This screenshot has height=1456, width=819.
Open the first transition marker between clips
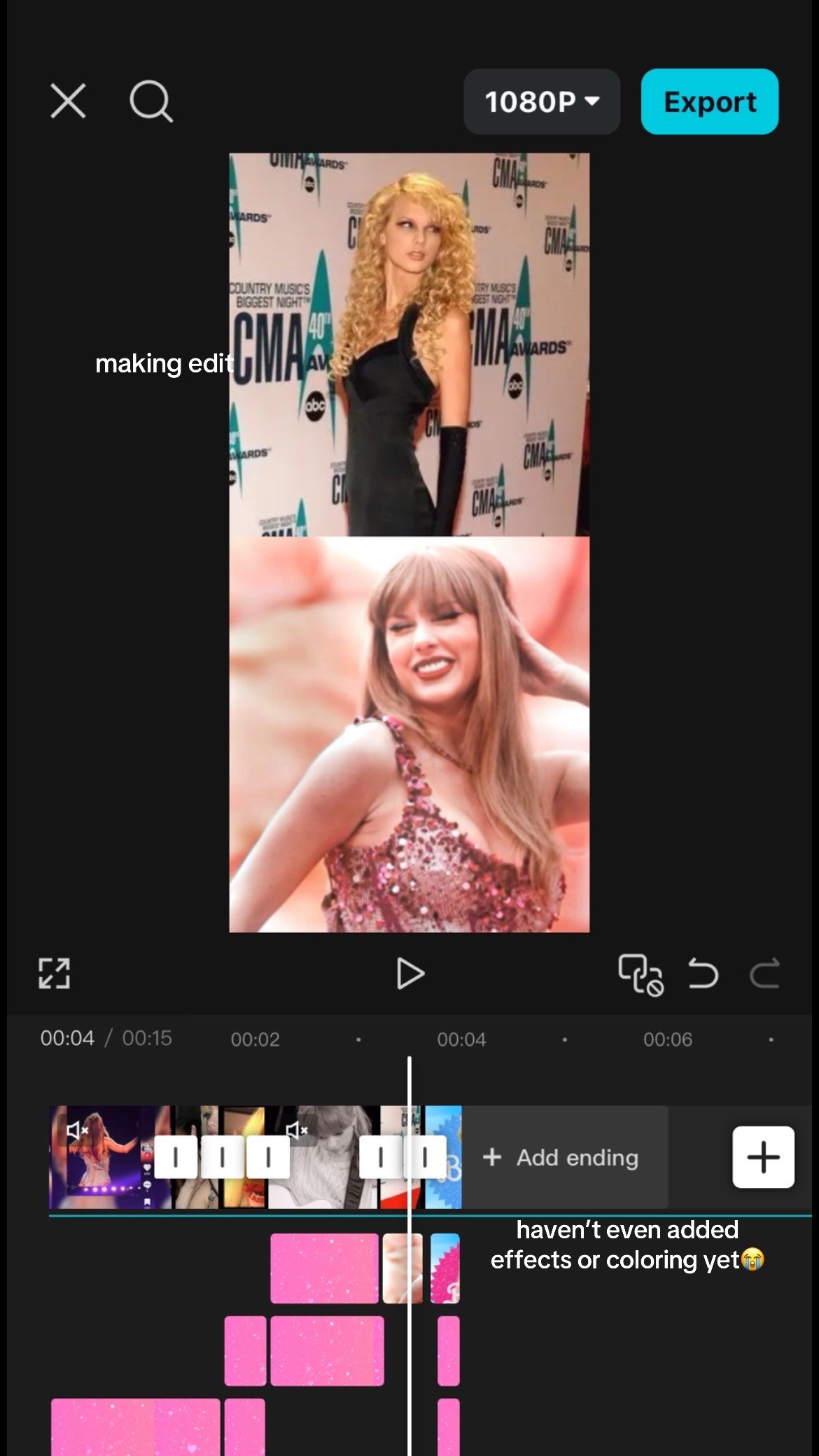pos(175,1157)
